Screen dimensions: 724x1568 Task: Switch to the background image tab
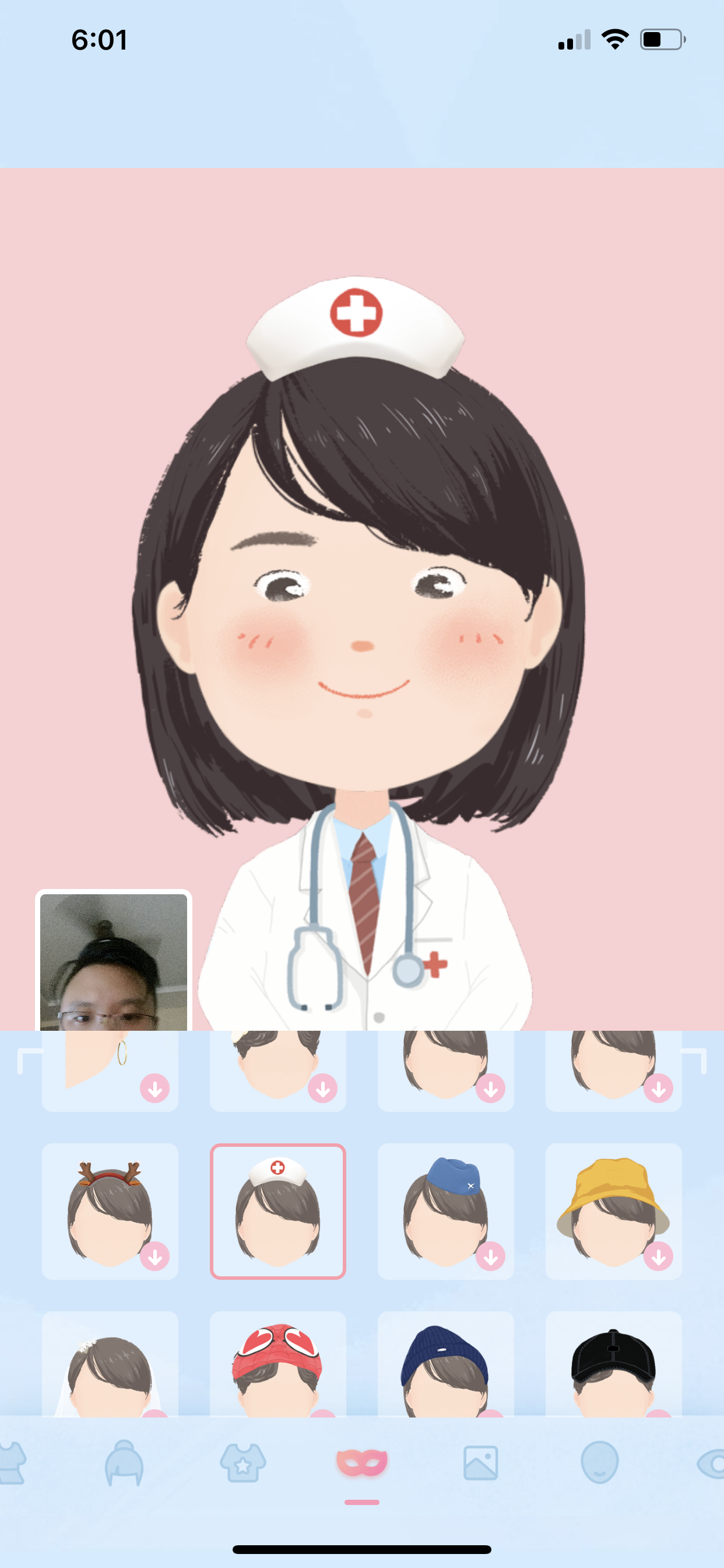point(481,1462)
